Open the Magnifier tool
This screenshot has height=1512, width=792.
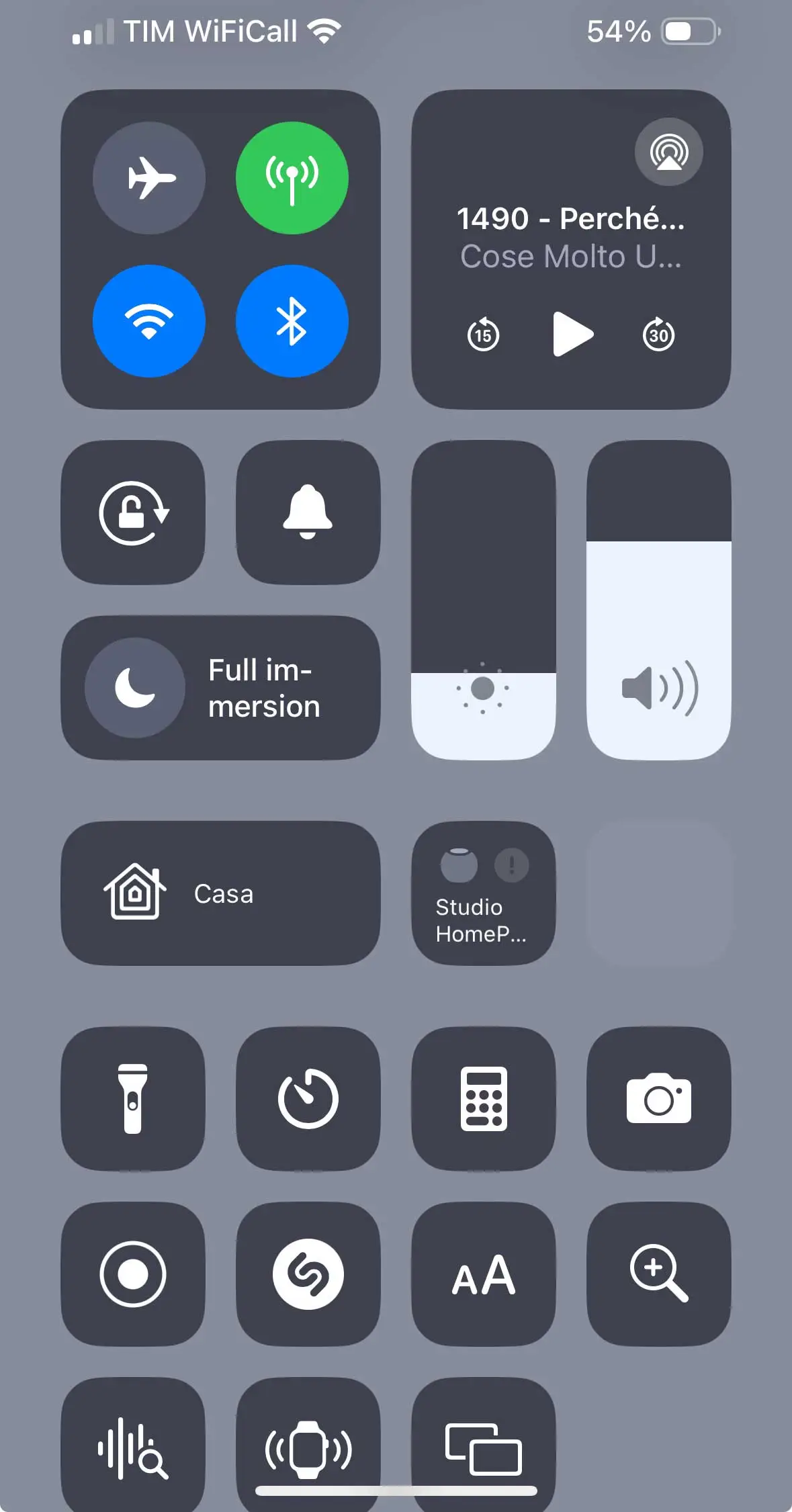click(x=658, y=1275)
